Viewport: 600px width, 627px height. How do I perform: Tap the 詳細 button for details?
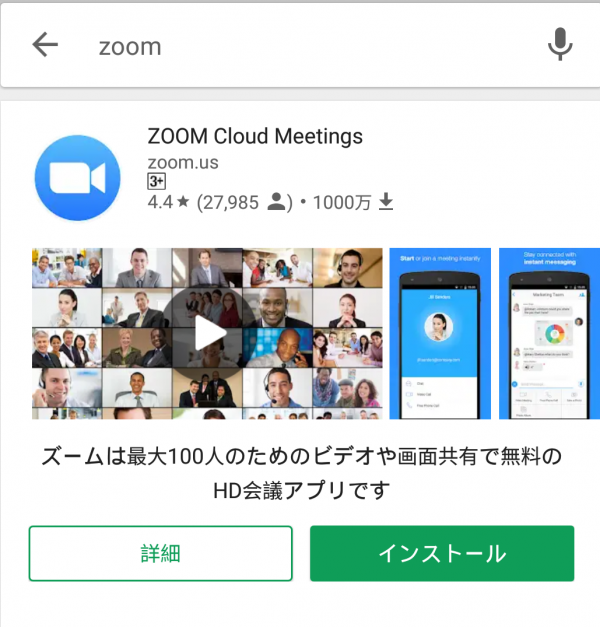pos(160,553)
